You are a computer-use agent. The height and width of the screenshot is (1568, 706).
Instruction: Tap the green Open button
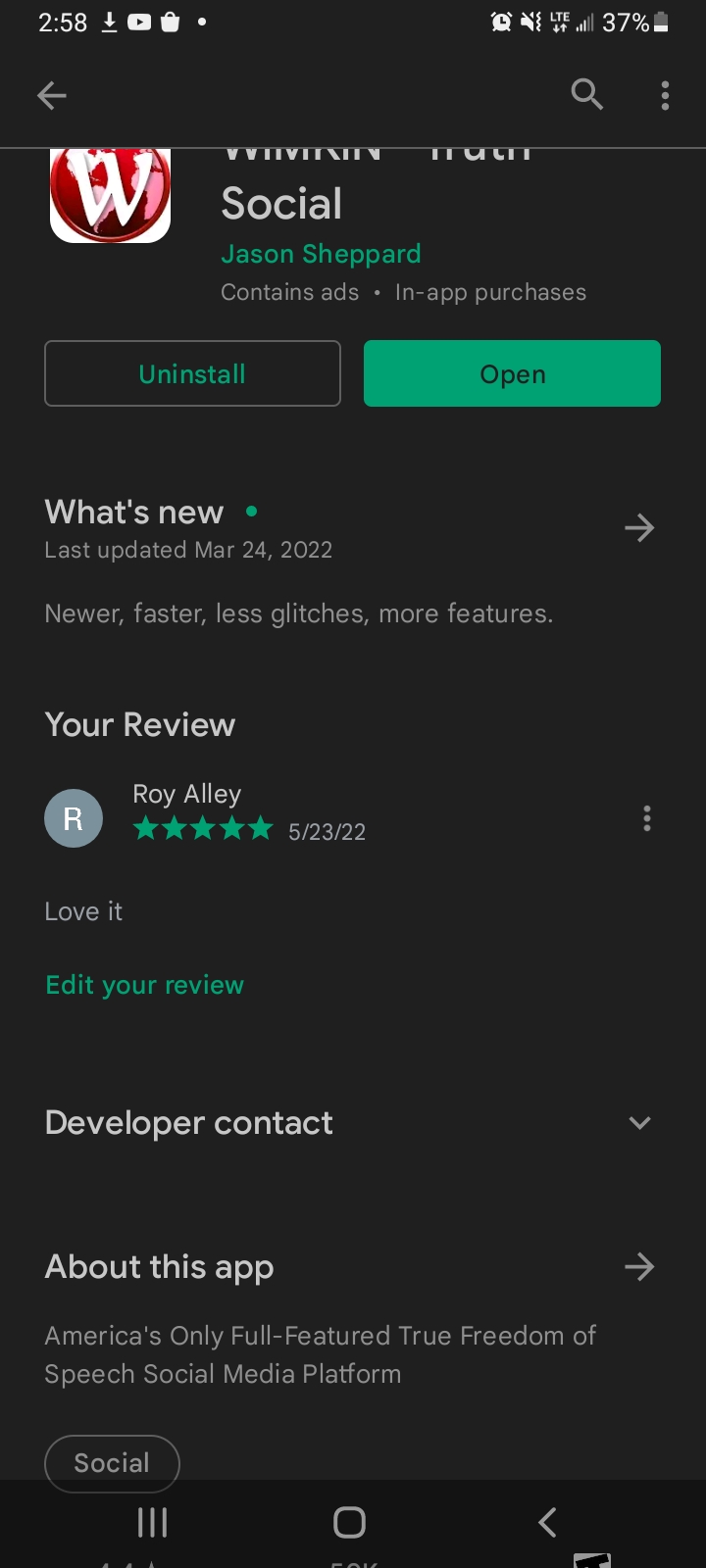pos(512,373)
